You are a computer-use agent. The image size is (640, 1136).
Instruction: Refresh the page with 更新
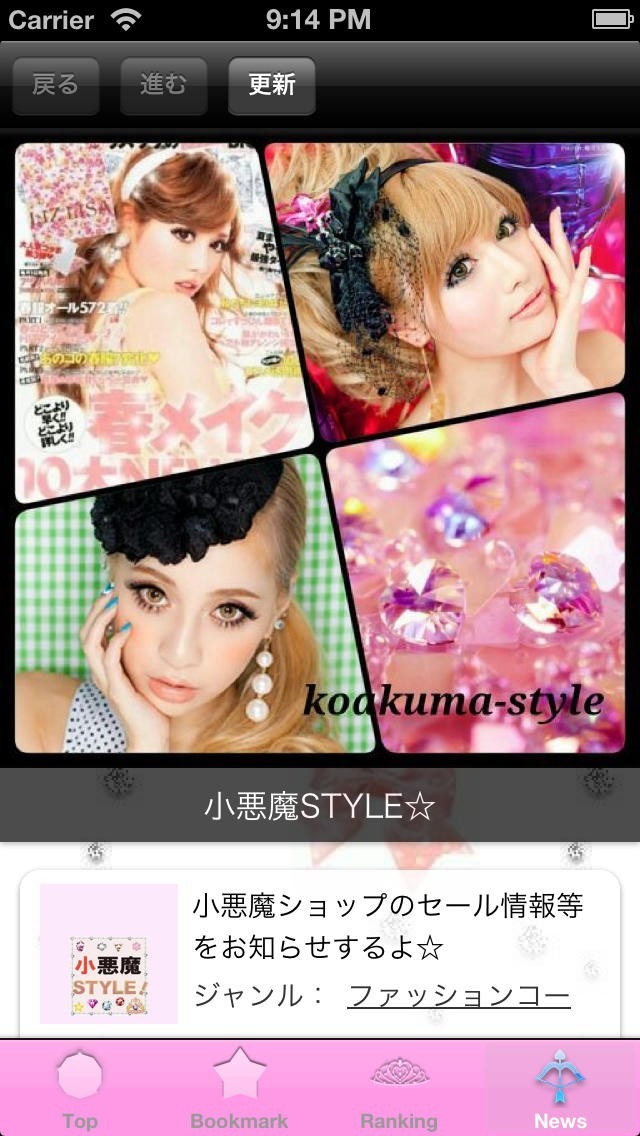[x=272, y=86]
